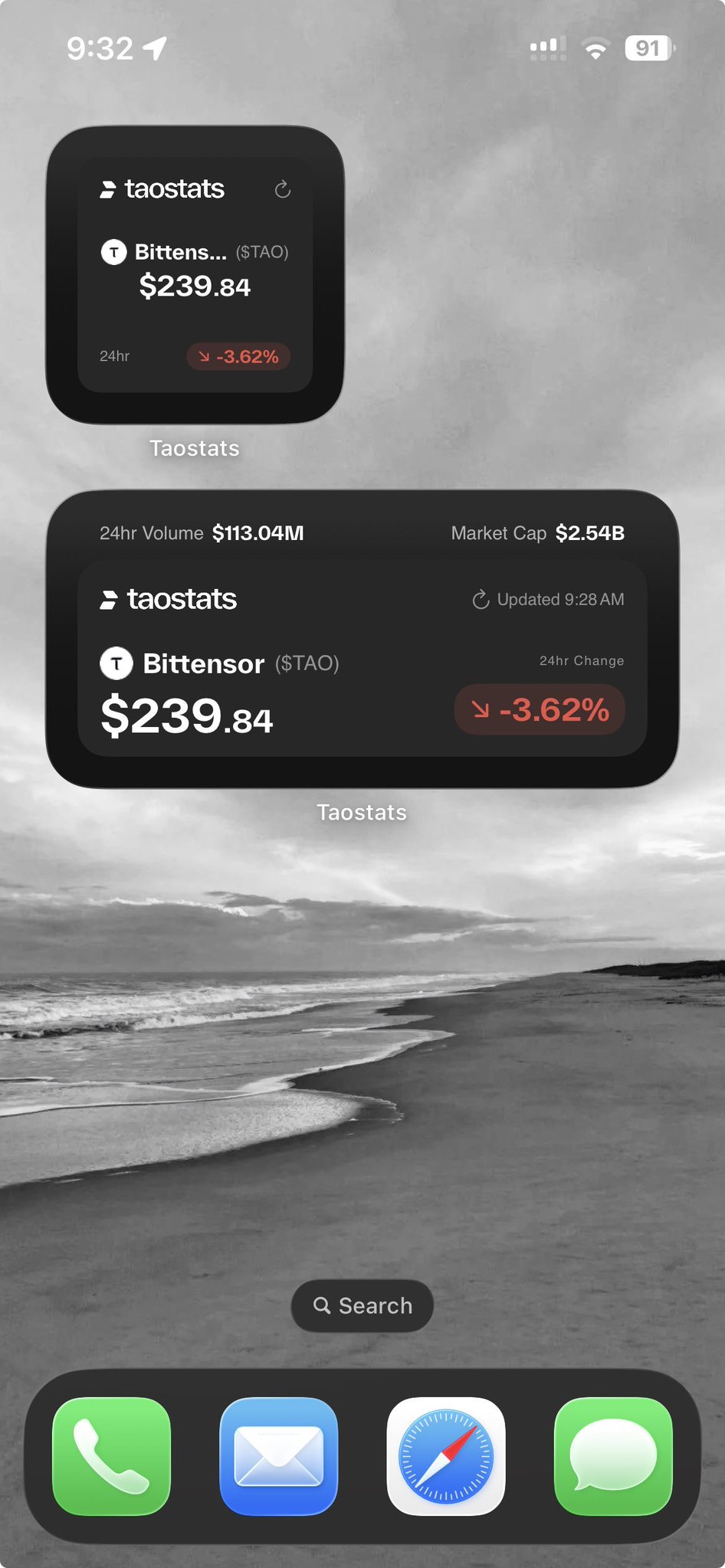Tap the Search pill above the dock
Image resolution: width=725 pixels, height=1568 pixels.
point(362,1306)
